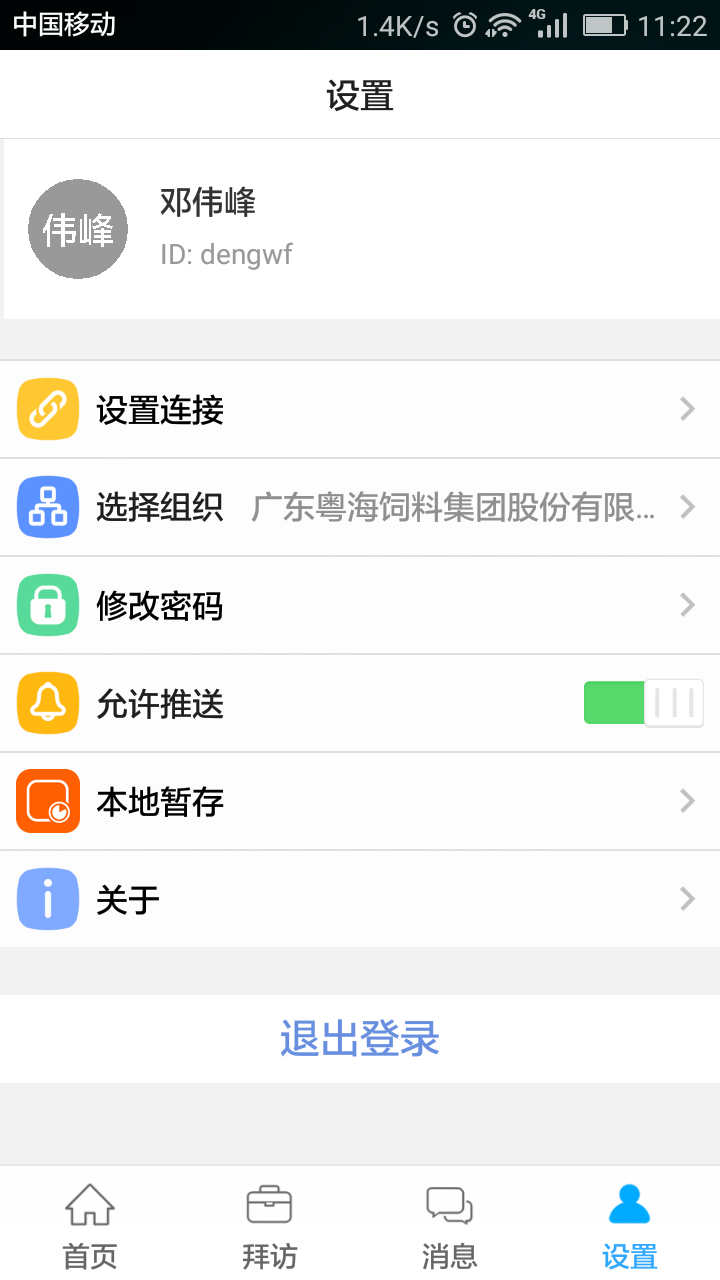Open the 关于 page via its chevron
The image size is (720, 1280).
[x=687, y=899]
